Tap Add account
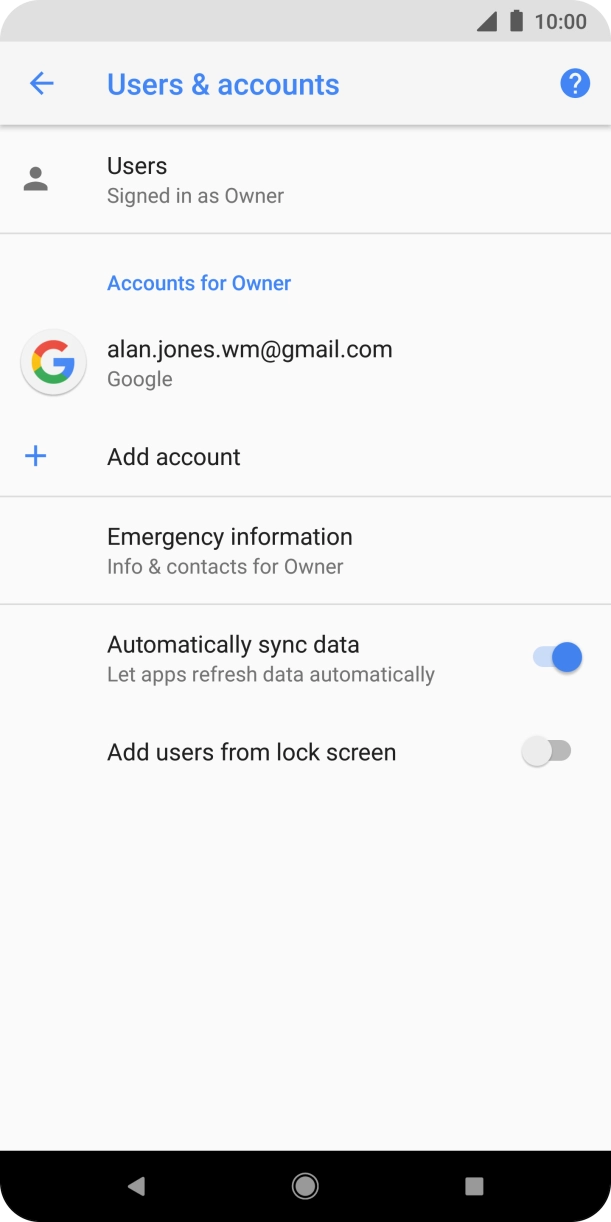This screenshot has height=1222, width=611. pyautogui.click(x=305, y=457)
